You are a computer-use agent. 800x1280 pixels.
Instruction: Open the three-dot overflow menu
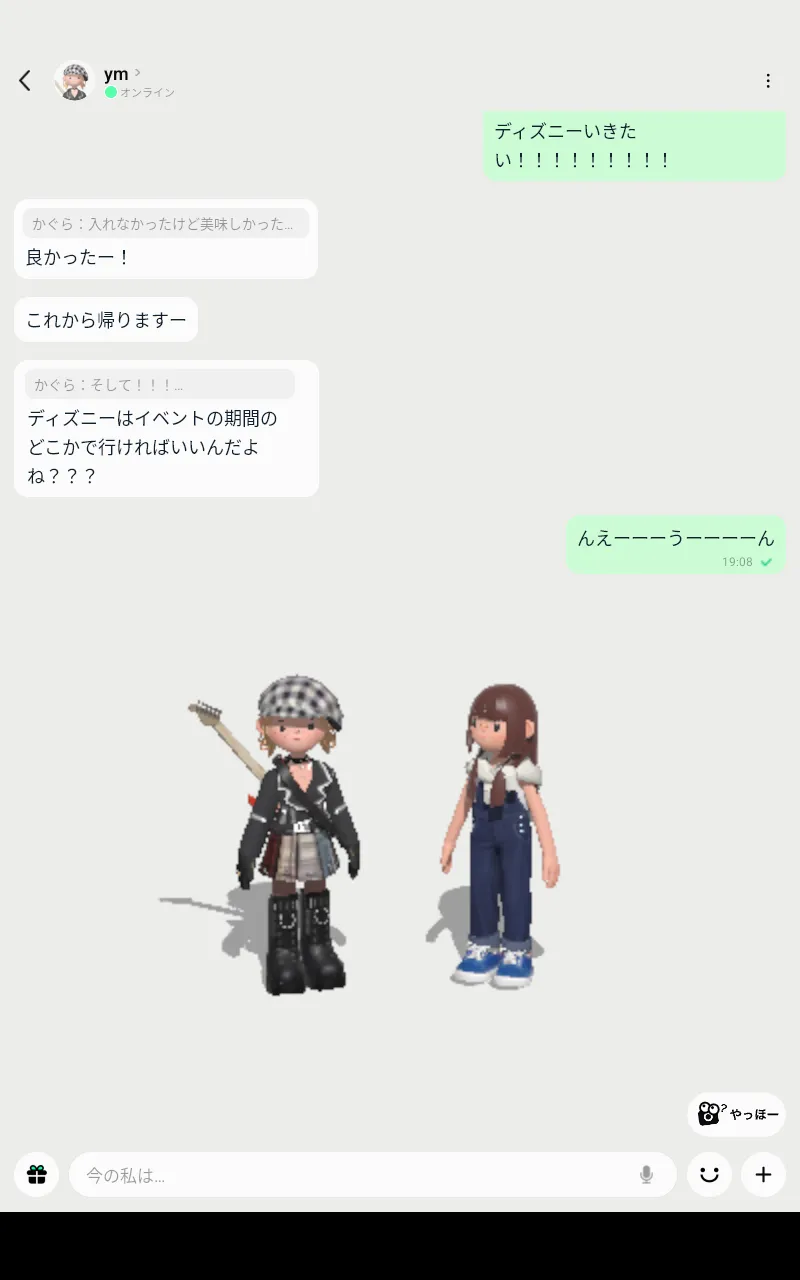(768, 81)
